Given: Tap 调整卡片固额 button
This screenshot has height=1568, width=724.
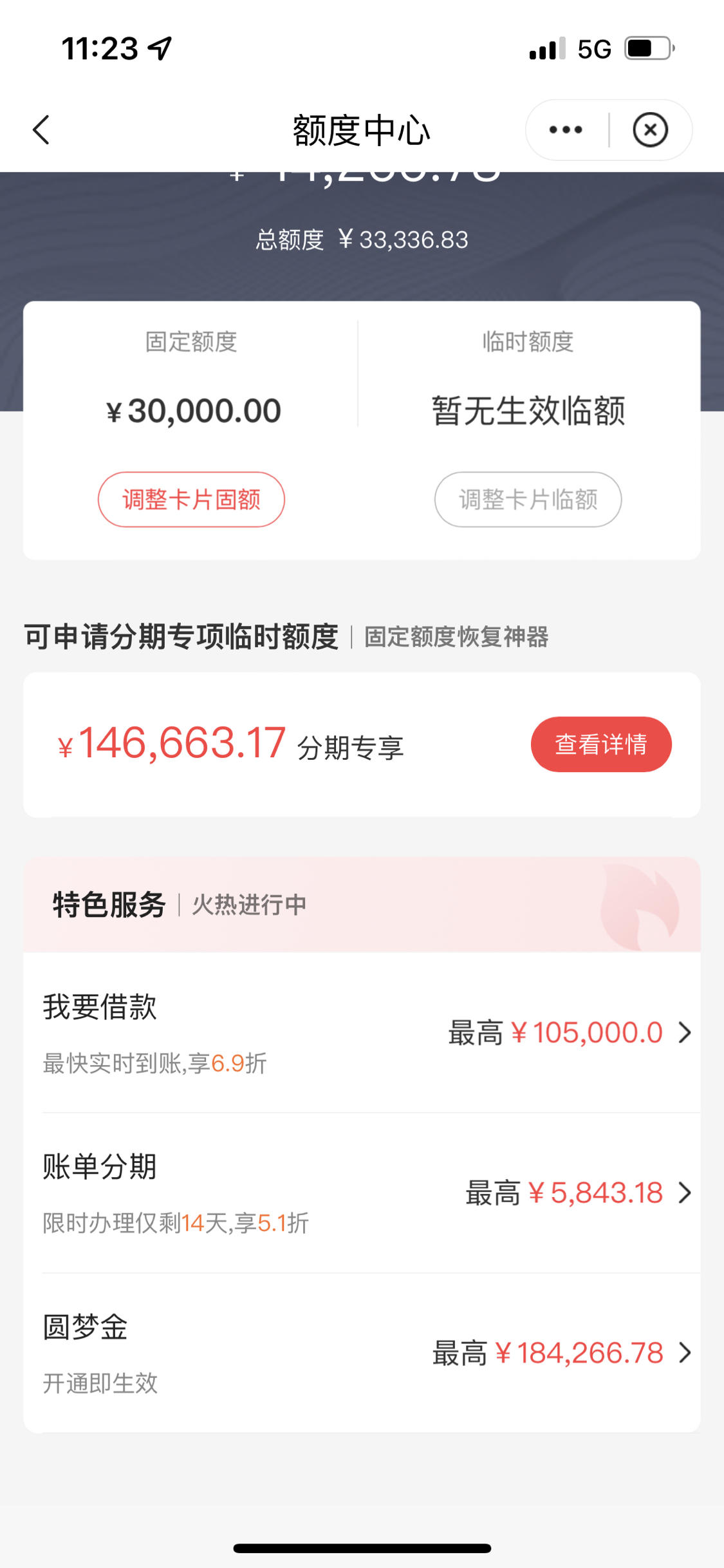Looking at the screenshot, I should click(x=191, y=500).
